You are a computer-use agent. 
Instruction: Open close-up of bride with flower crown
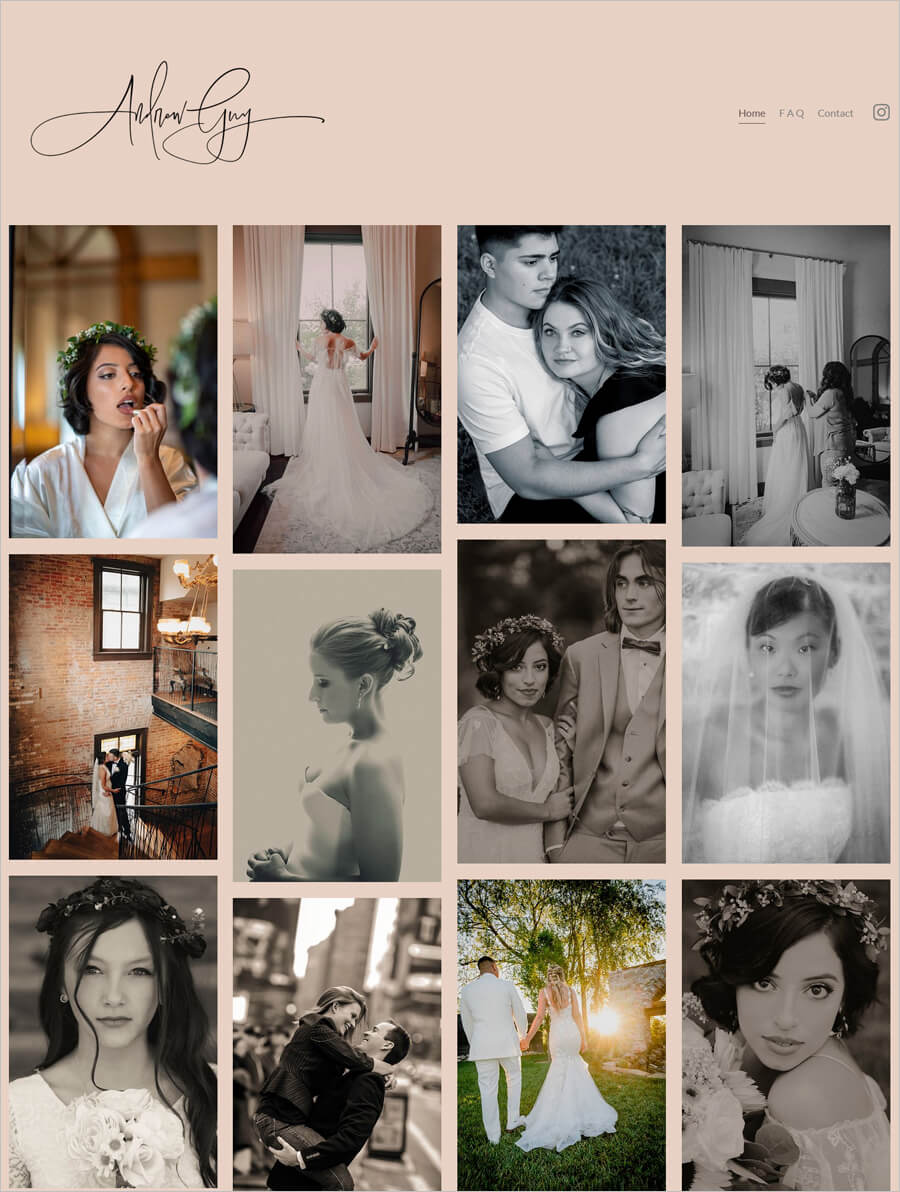pyautogui.click(x=786, y=1034)
